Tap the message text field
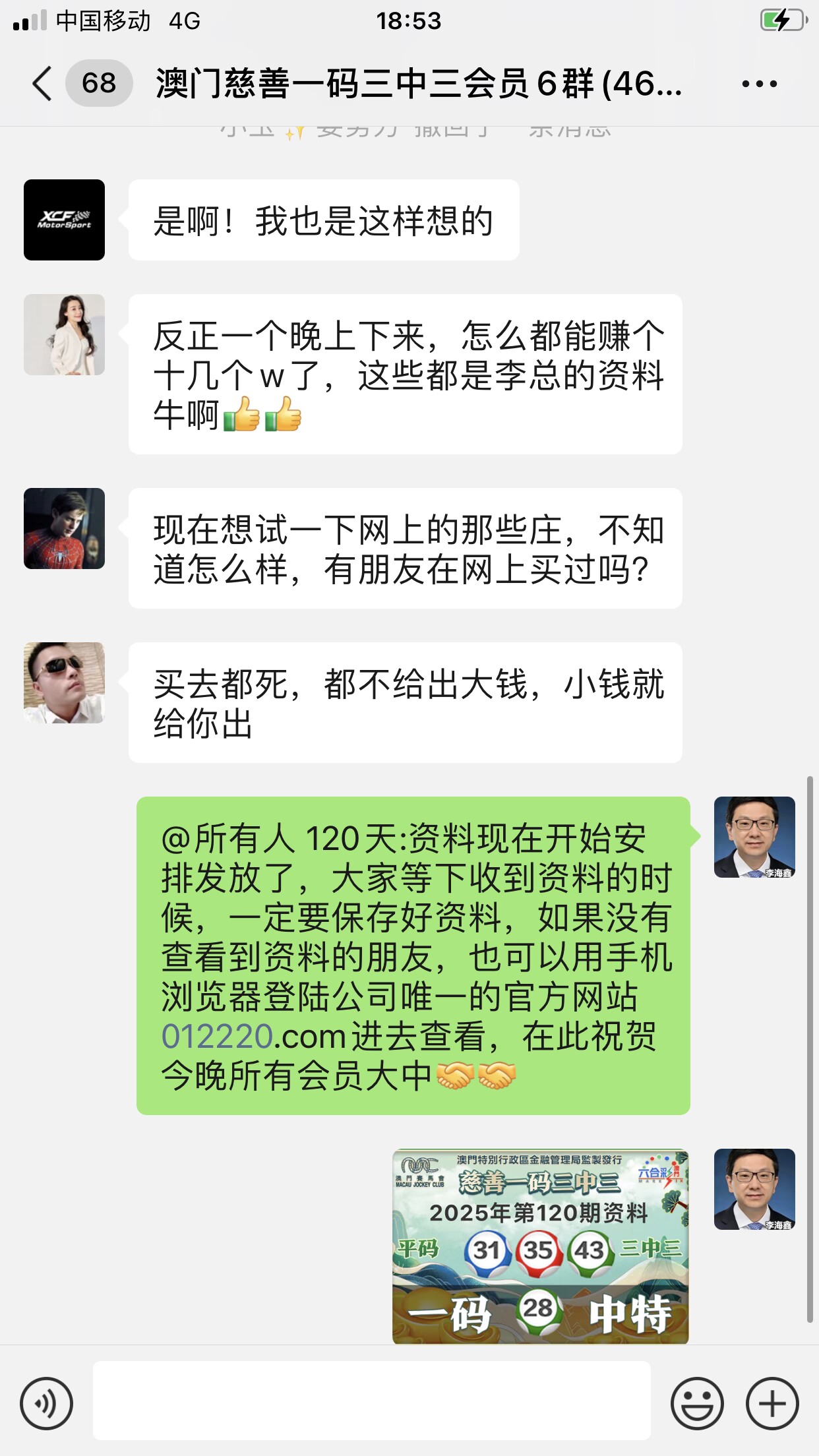819x1456 pixels. [x=371, y=1401]
